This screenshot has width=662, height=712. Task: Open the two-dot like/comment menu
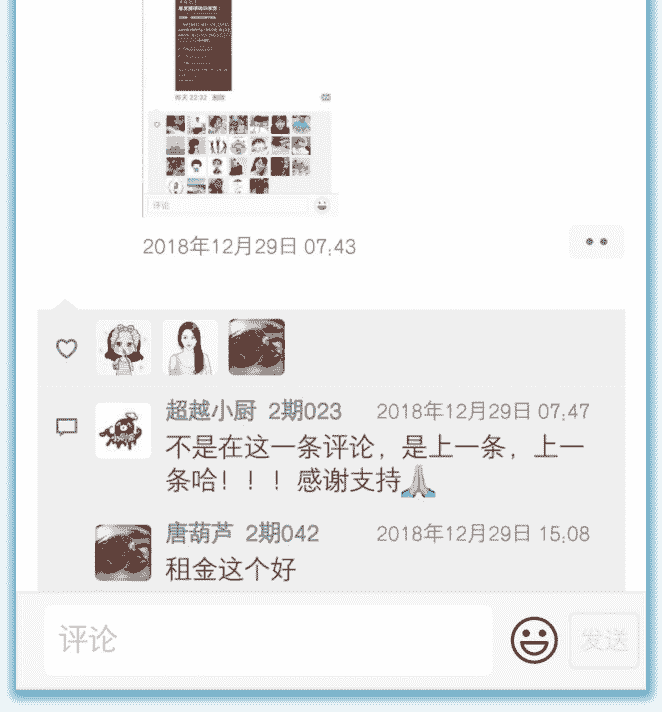pos(597,242)
